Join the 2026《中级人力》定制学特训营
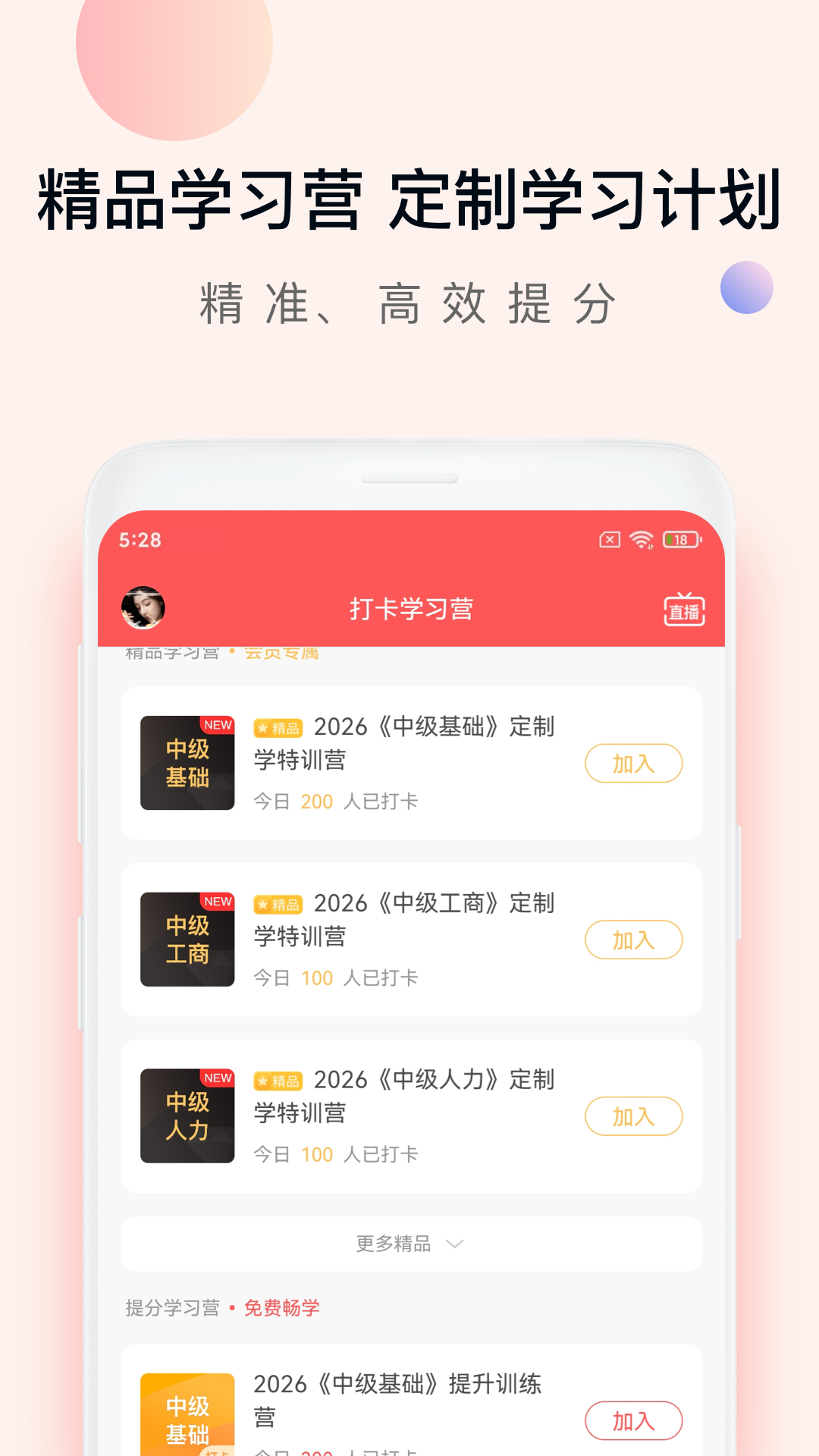Viewport: 819px width, 1456px height. 634,1117
